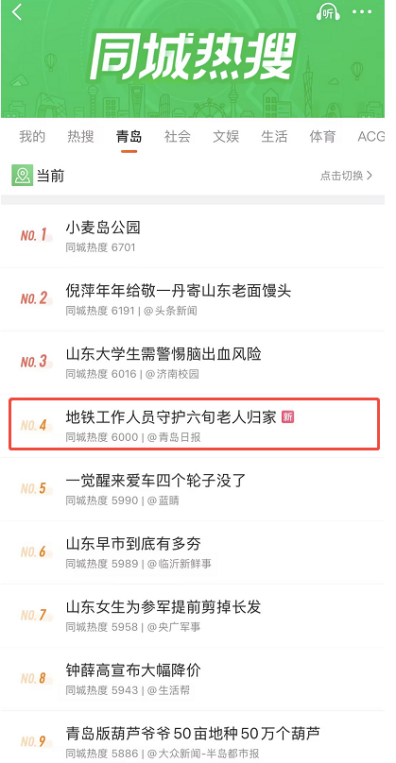The image size is (396, 763).
Task: Switch to the 体育 tab
Action: point(323,137)
